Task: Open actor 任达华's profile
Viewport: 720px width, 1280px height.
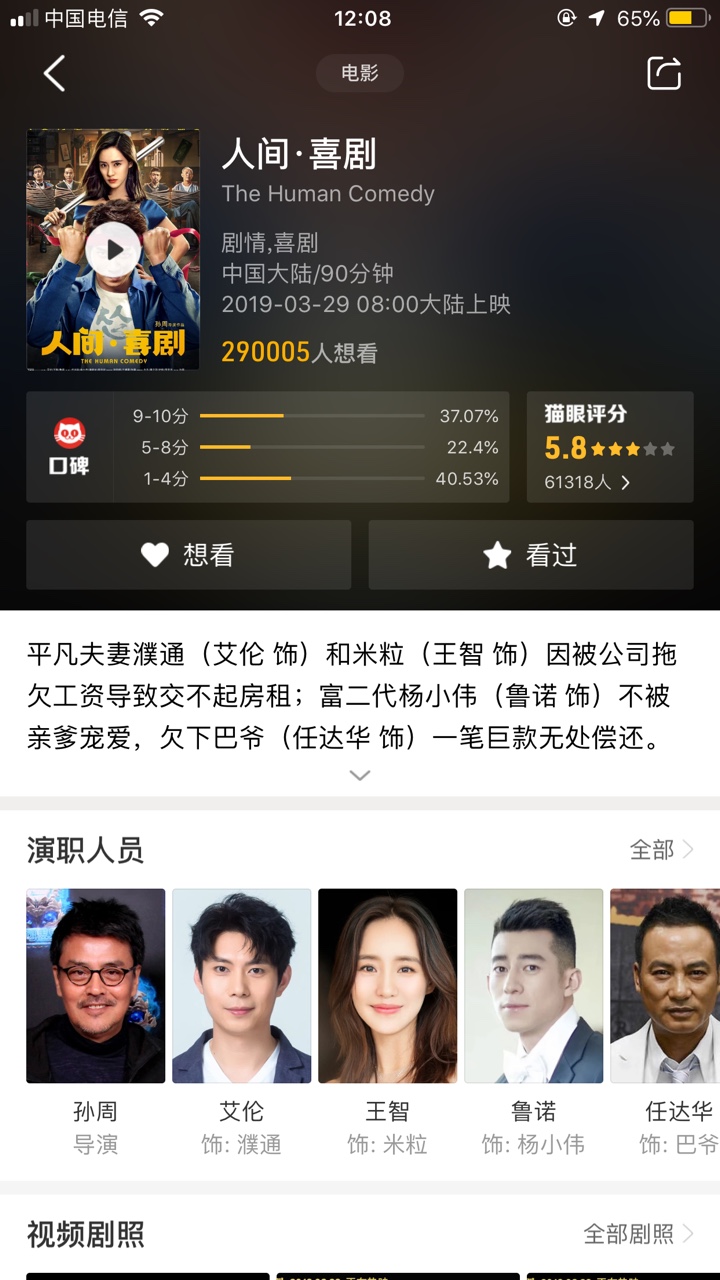Action: point(666,1022)
